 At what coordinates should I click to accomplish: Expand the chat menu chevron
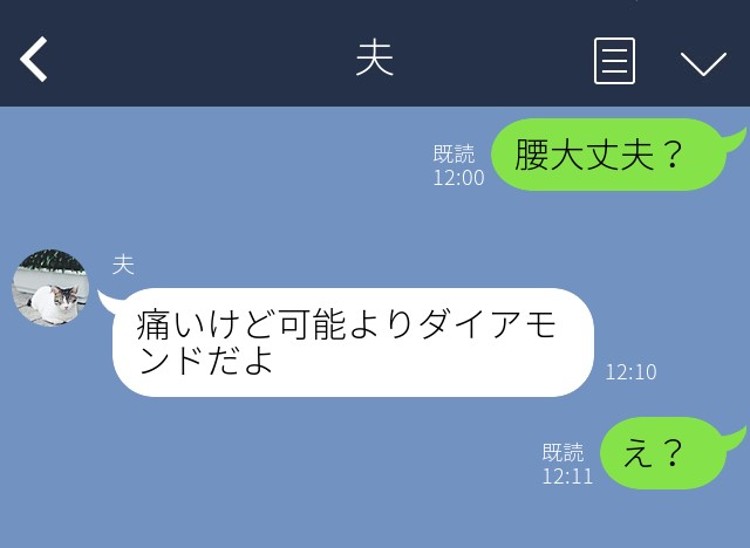[x=703, y=63]
